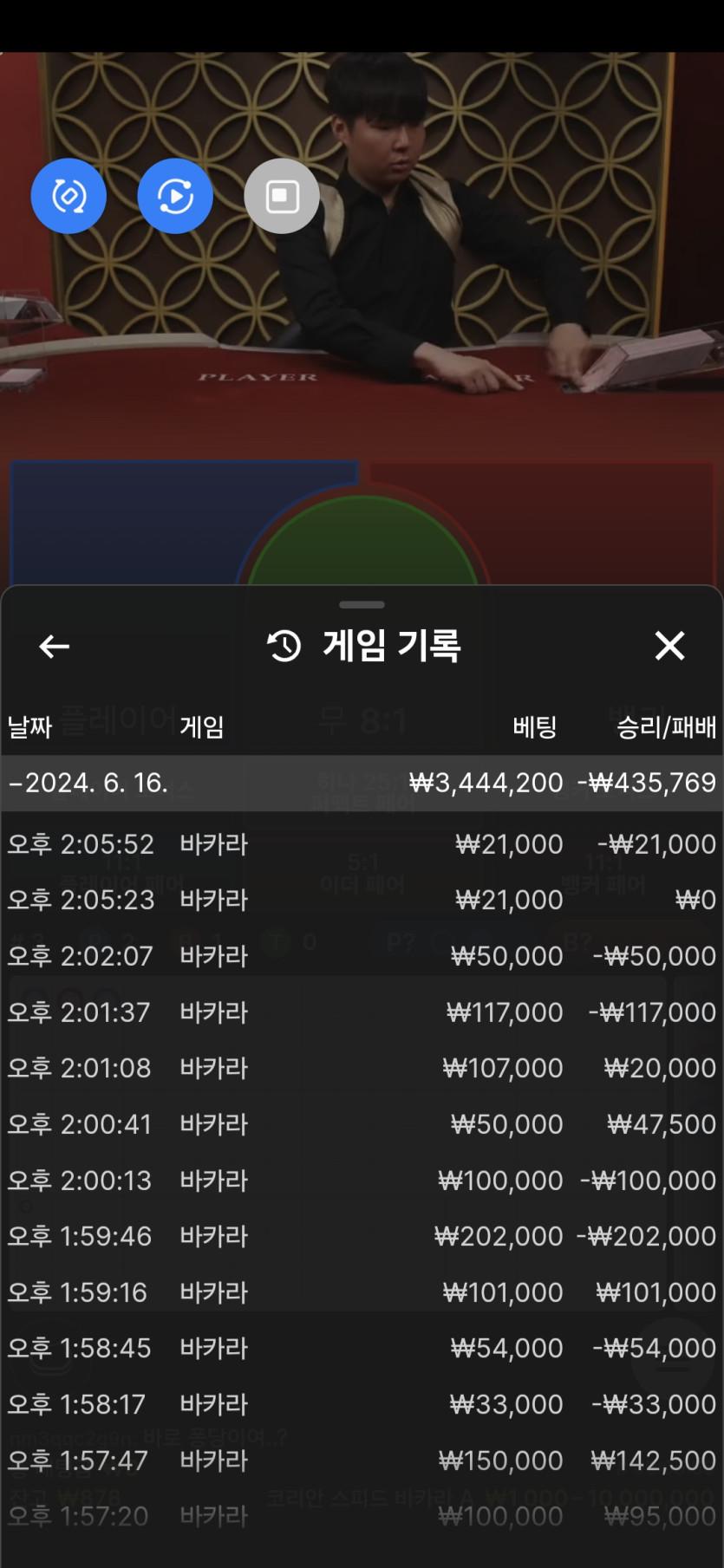Screen dimensions: 724x1568
Task: Tap the history clock icon beside 게임 기록
Action: tap(282, 646)
